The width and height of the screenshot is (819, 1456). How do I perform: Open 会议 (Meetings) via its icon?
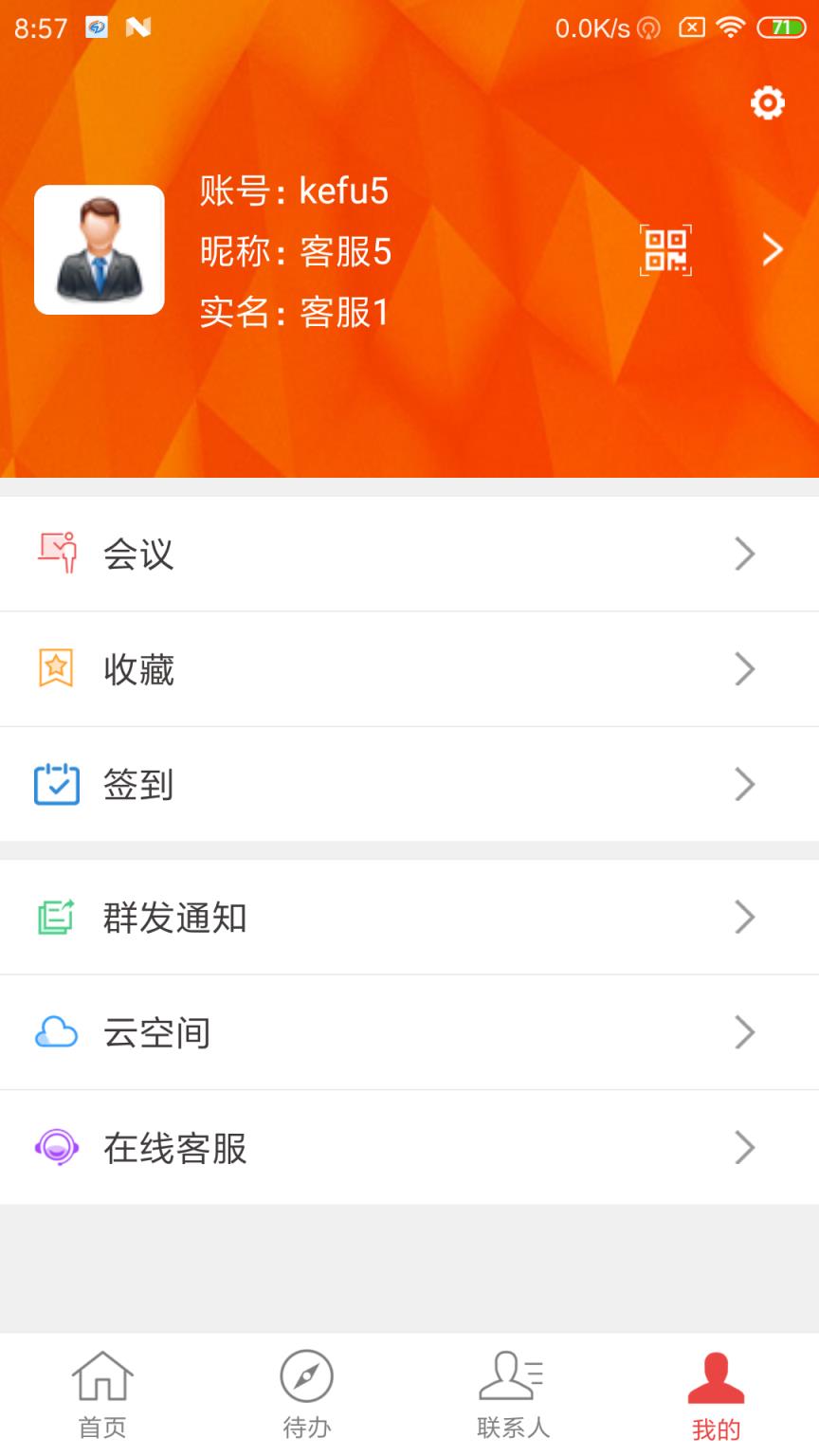click(55, 554)
